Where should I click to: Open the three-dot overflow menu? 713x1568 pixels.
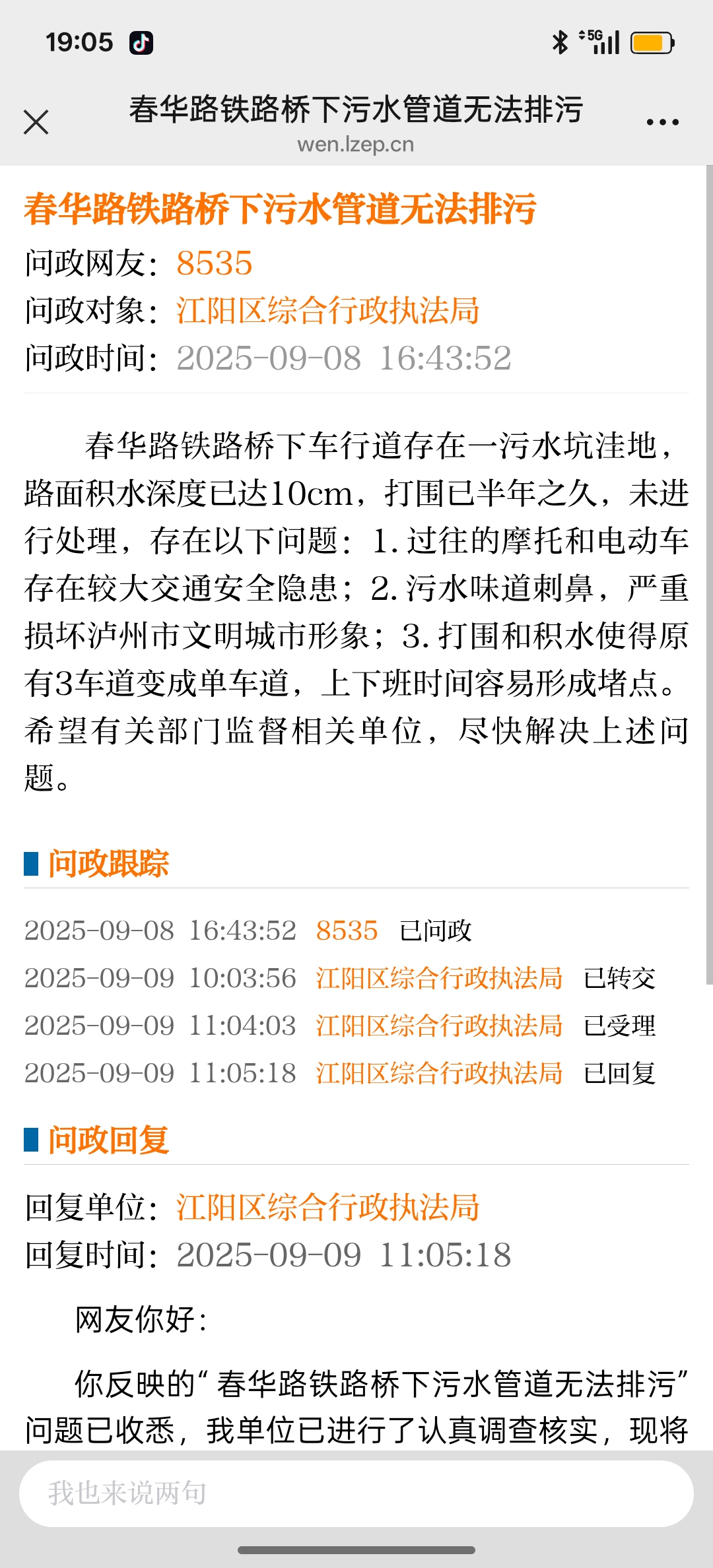[662, 122]
